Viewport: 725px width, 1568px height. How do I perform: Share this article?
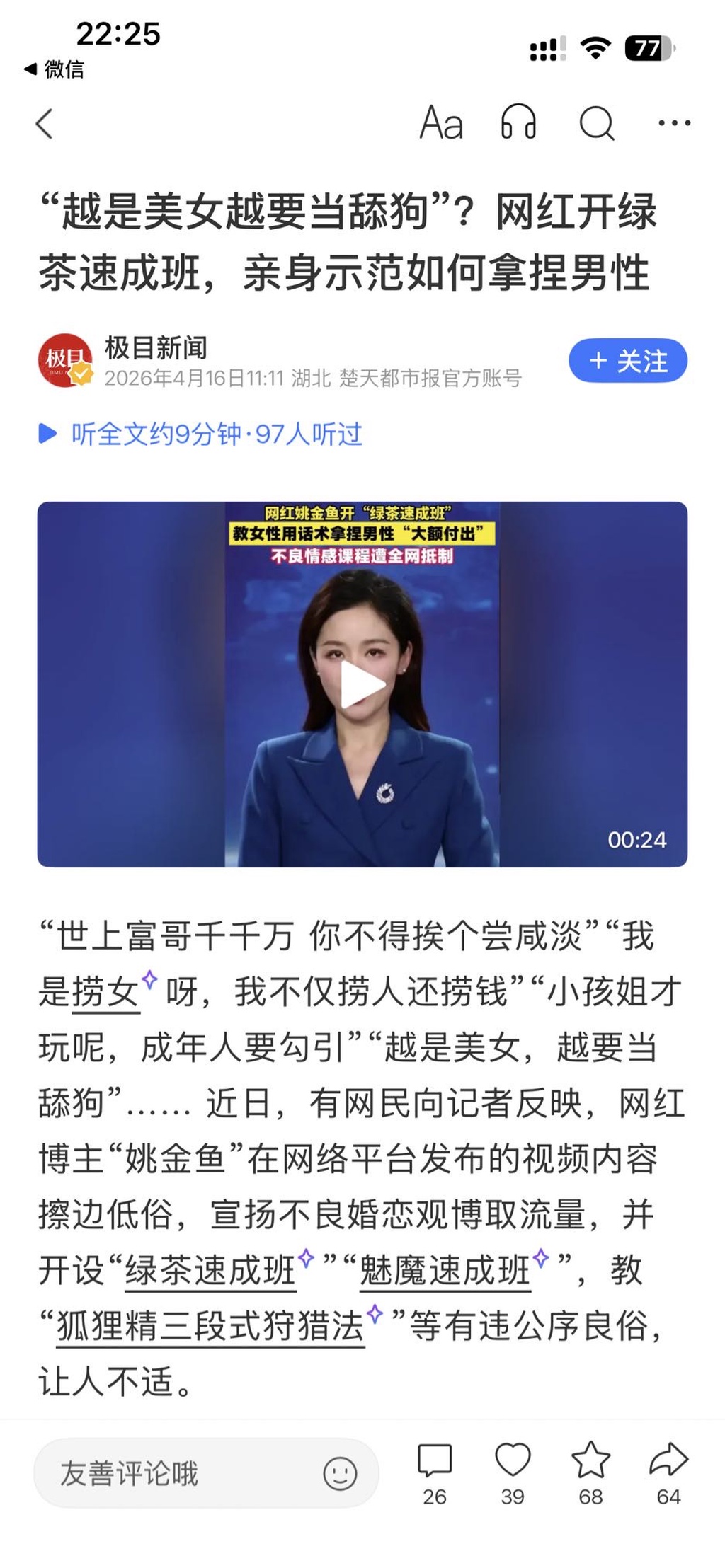668,1472
